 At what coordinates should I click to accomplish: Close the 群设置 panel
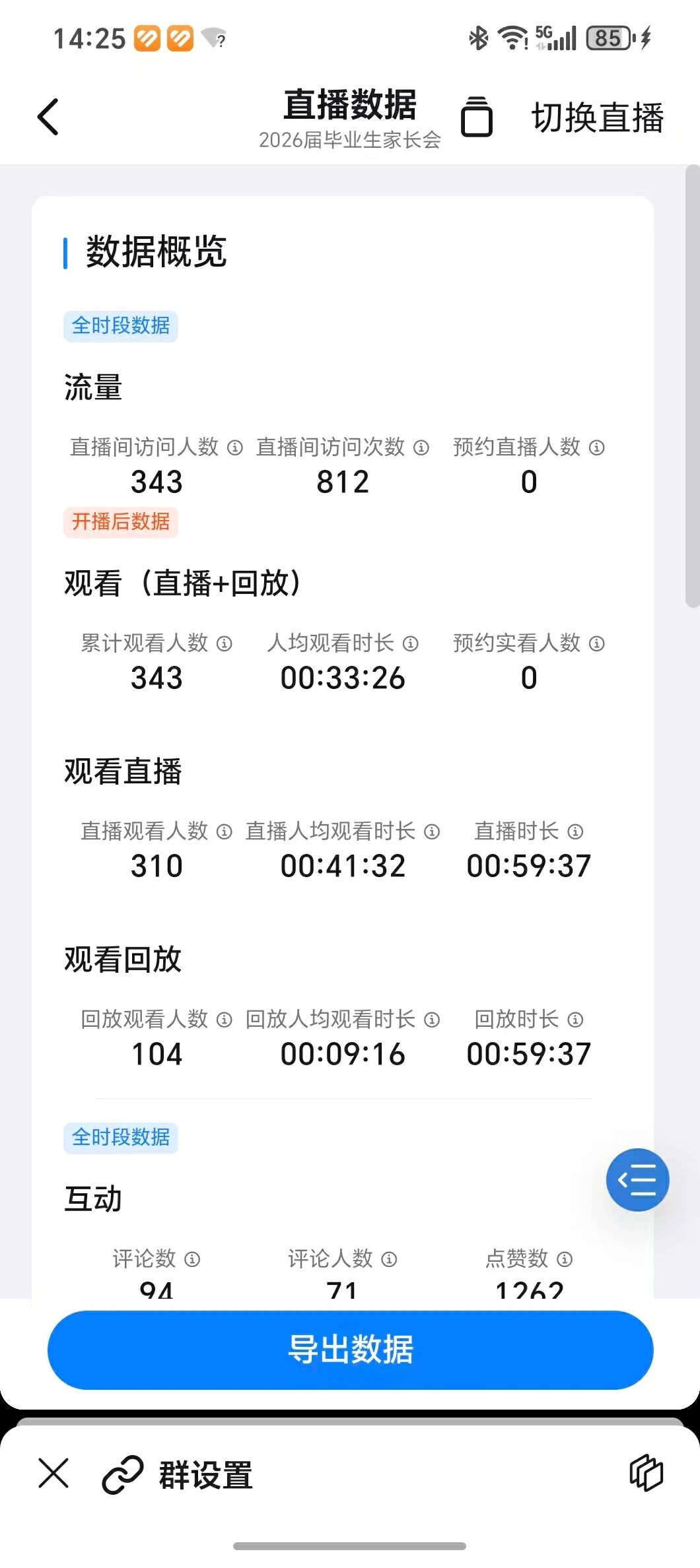[53, 1474]
